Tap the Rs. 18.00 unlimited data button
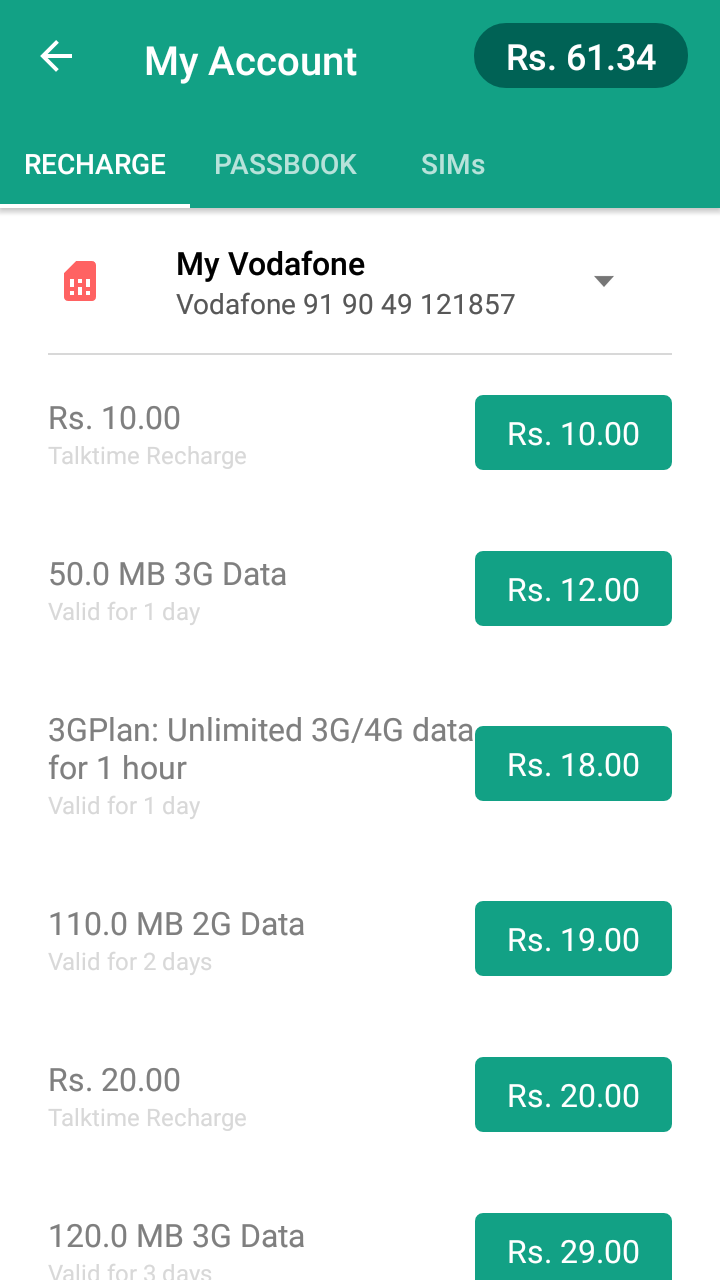720x1280 pixels. [573, 764]
